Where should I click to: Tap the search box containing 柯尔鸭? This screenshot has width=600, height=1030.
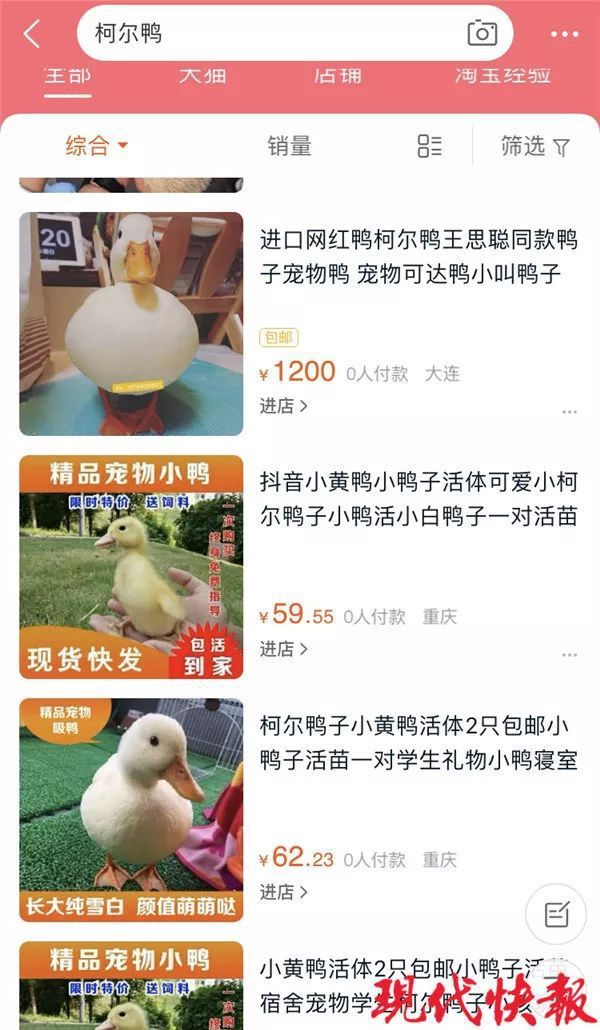click(270, 34)
